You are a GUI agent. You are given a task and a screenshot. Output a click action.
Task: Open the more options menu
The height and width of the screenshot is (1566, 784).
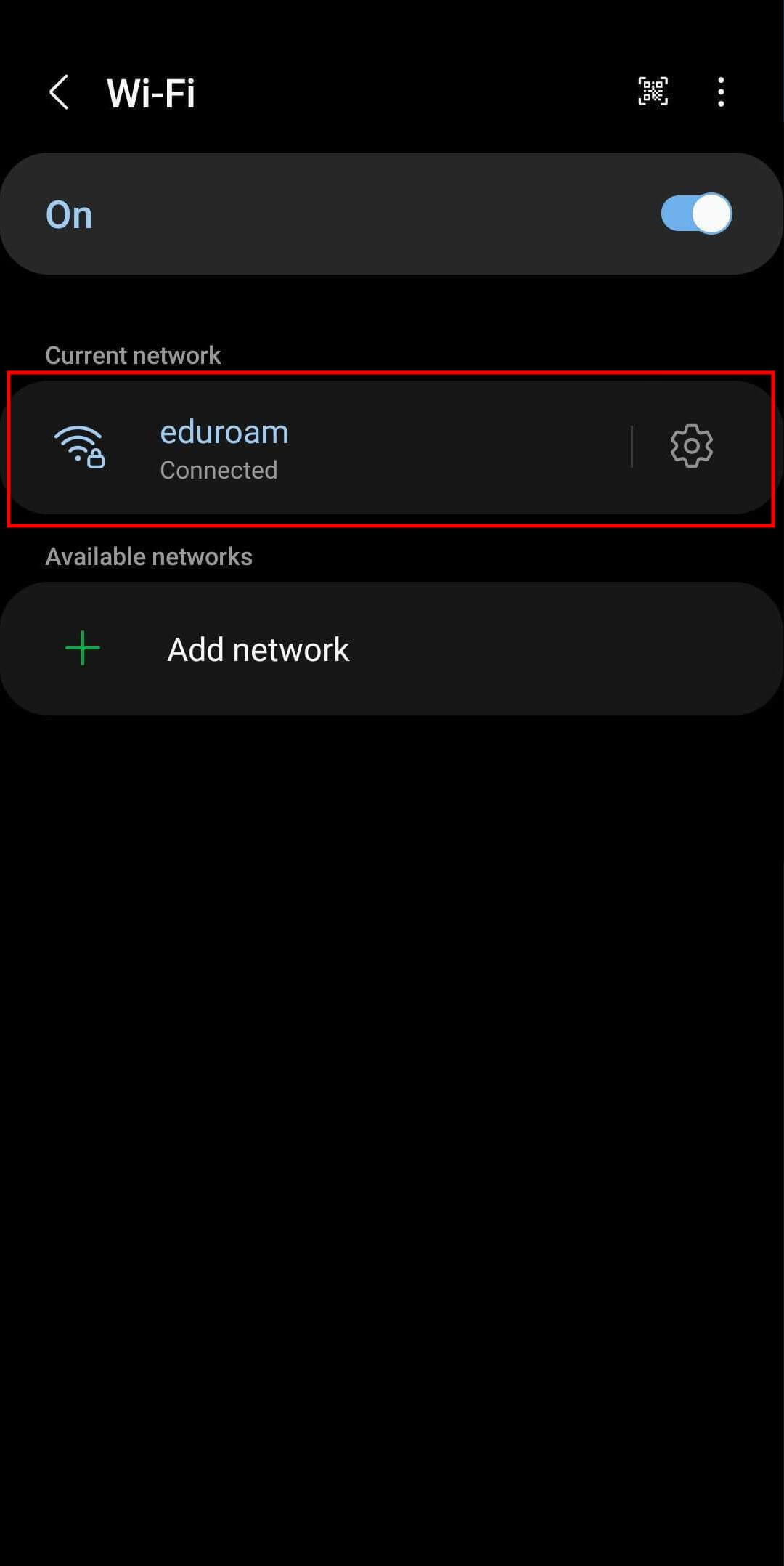(720, 92)
